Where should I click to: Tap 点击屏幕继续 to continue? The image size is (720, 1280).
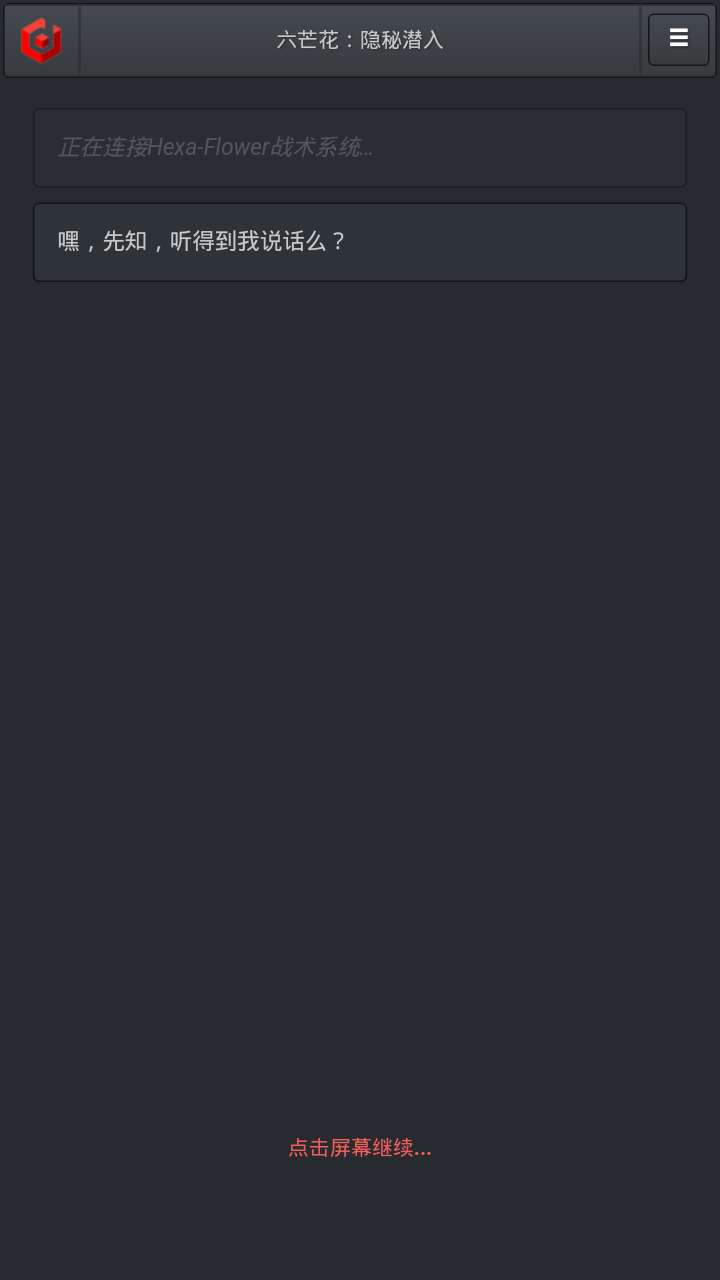(x=360, y=1148)
